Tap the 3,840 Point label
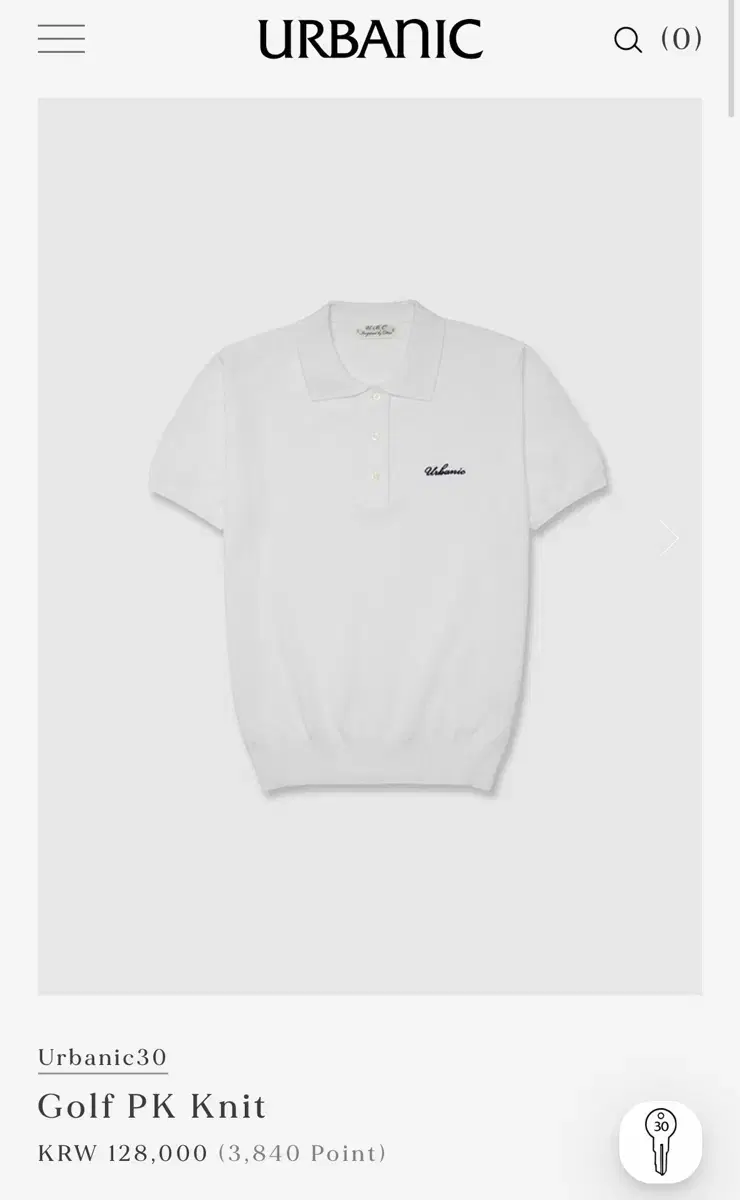This screenshot has height=1200, width=740. click(300, 1152)
